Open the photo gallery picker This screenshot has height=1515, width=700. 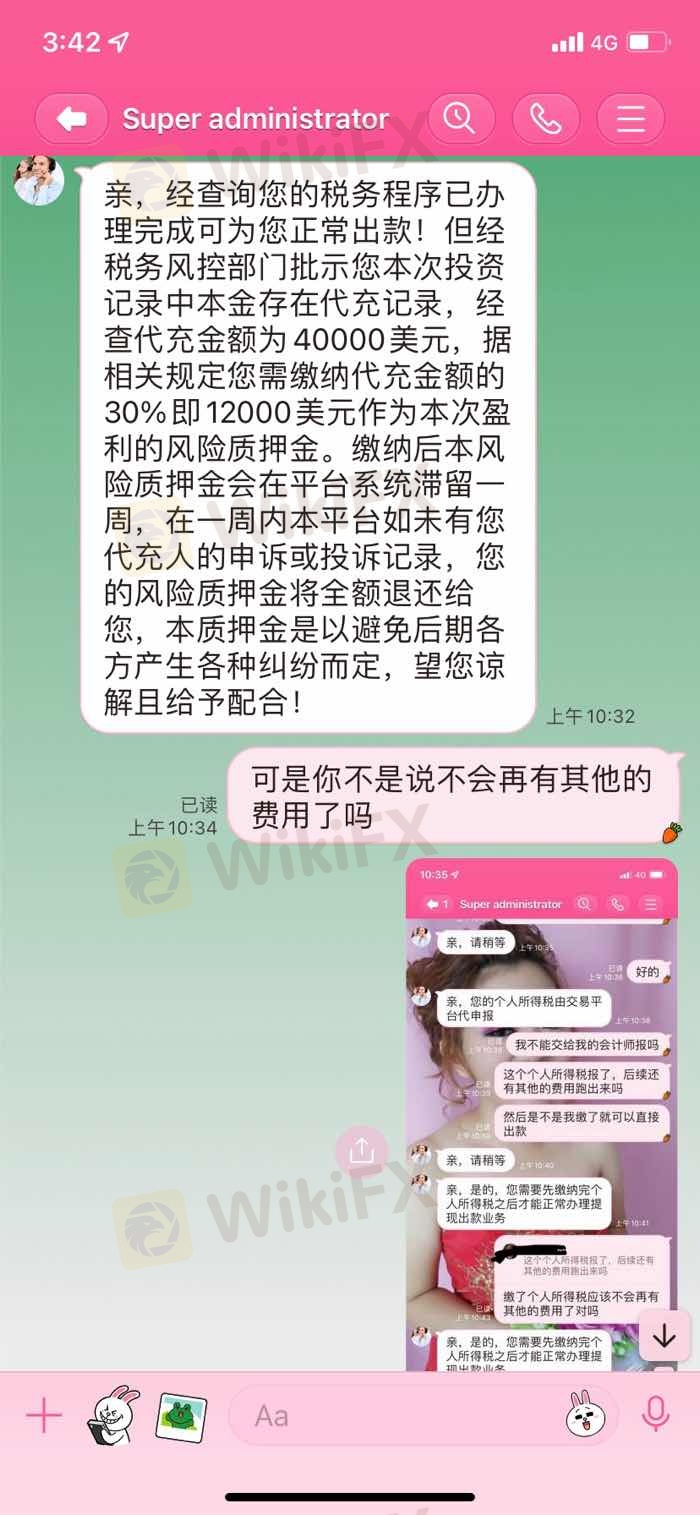(181, 1416)
